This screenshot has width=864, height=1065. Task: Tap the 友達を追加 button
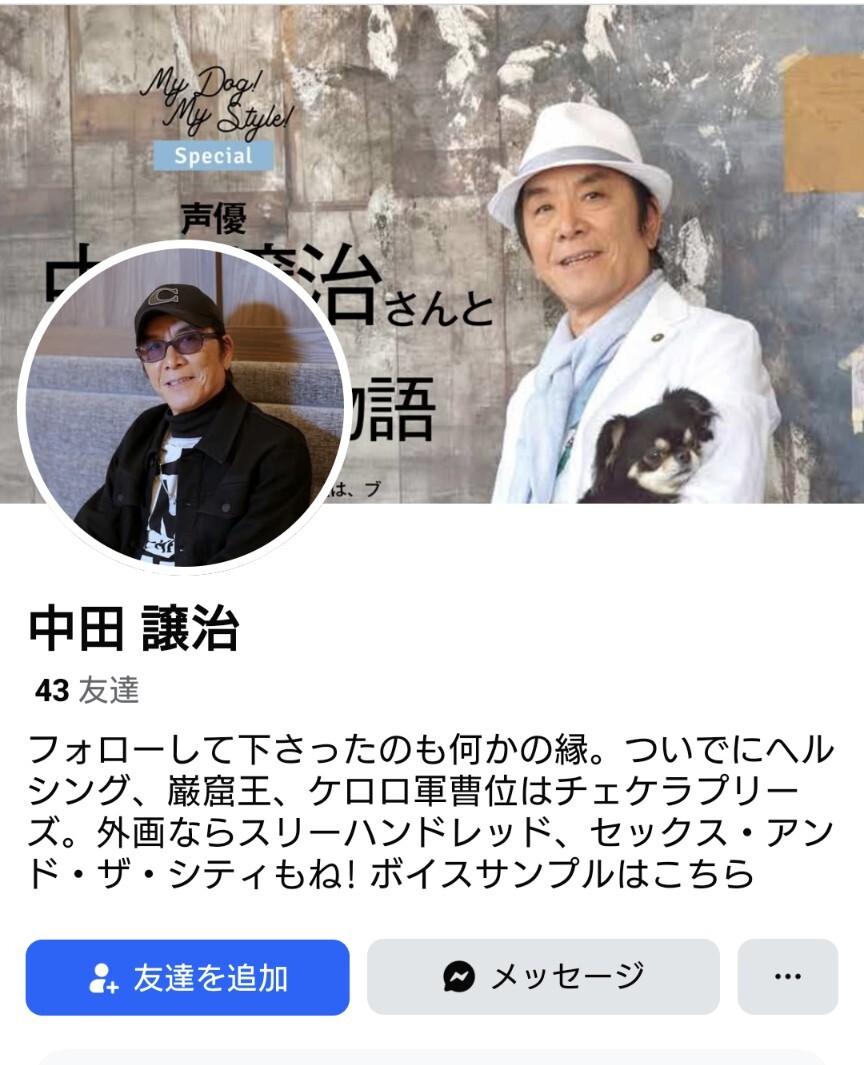(187, 977)
